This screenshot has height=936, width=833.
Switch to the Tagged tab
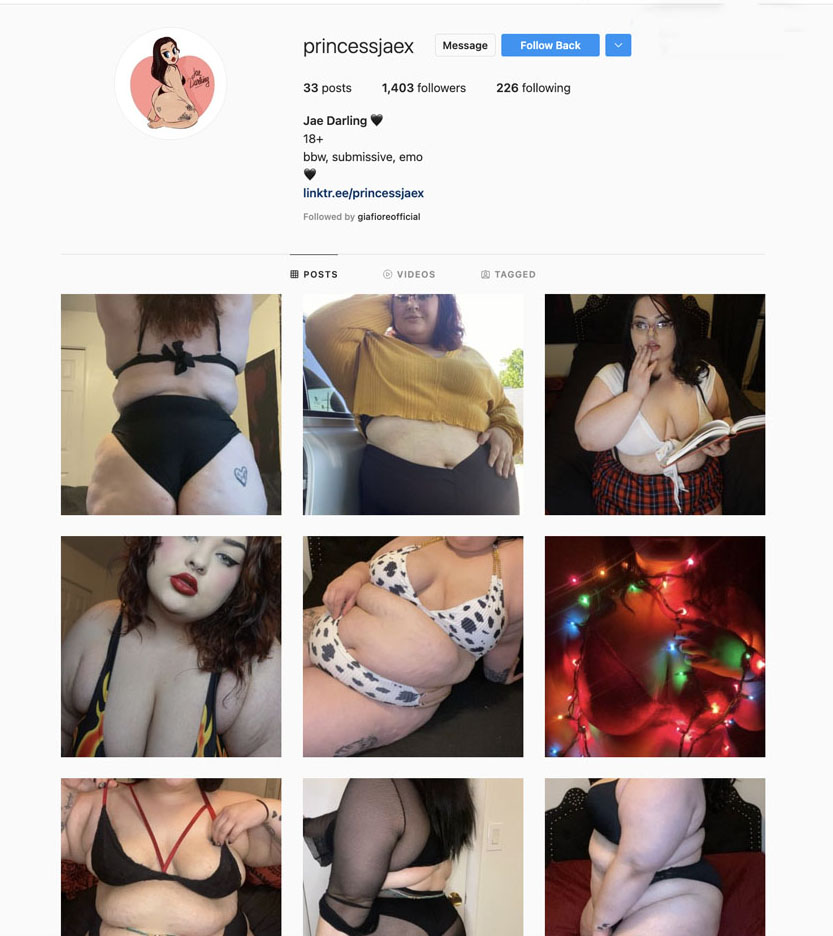click(x=508, y=274)
